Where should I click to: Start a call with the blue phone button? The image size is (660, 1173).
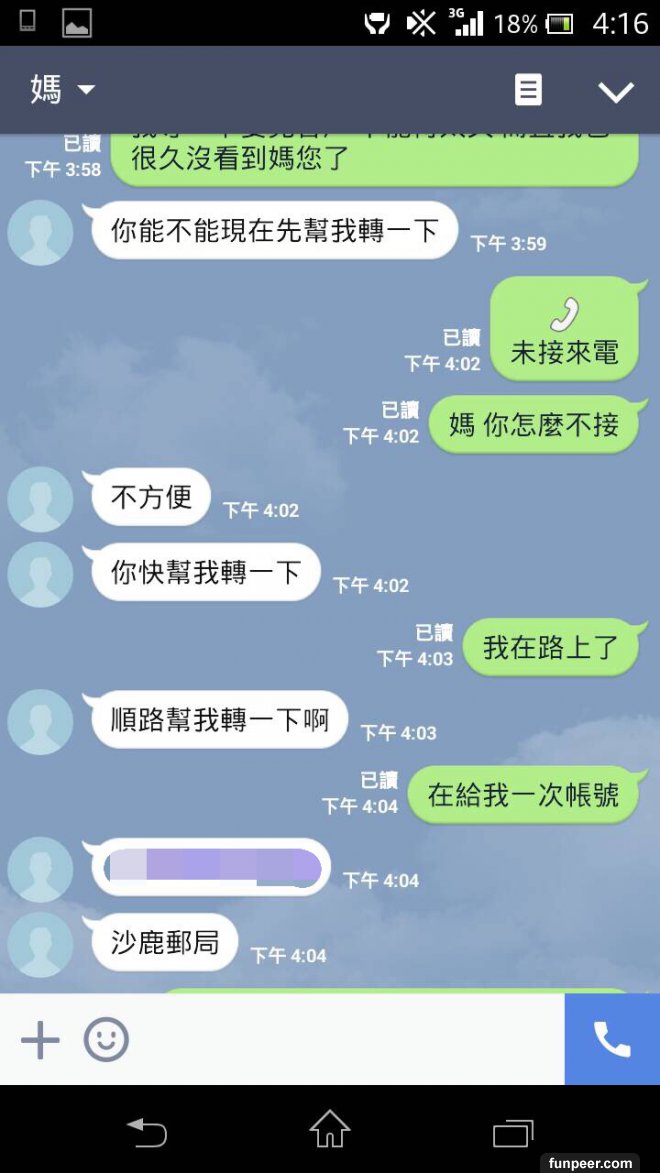pos(612,1040)
